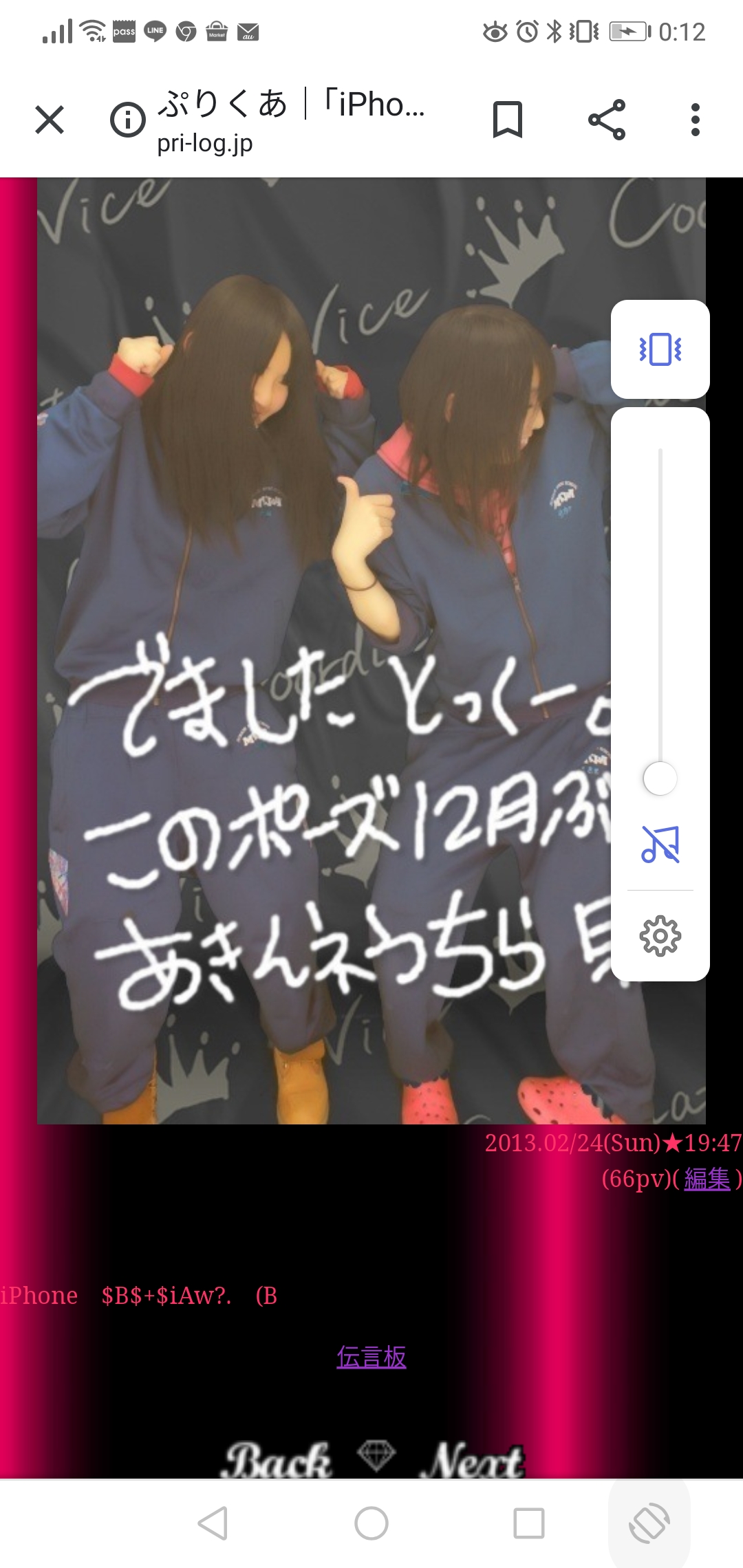The width and height of the screenshot is (743, 1568).
Task: Toggle the muted media note icon
Action: click(x=660, y=844)
